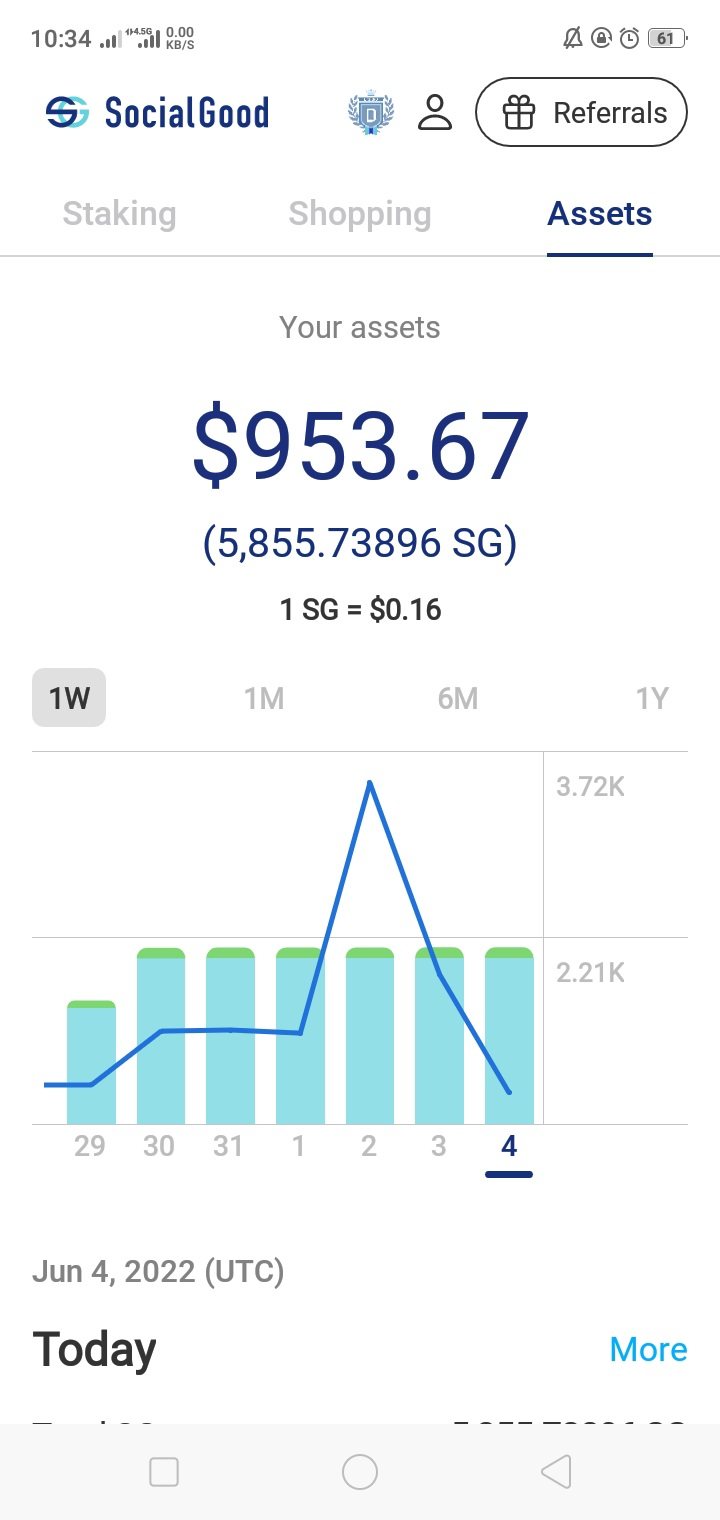Open More next to Today
The width and height of the screenshot is (720, 1520).
pyautogui.click(x=648, y=1350)
